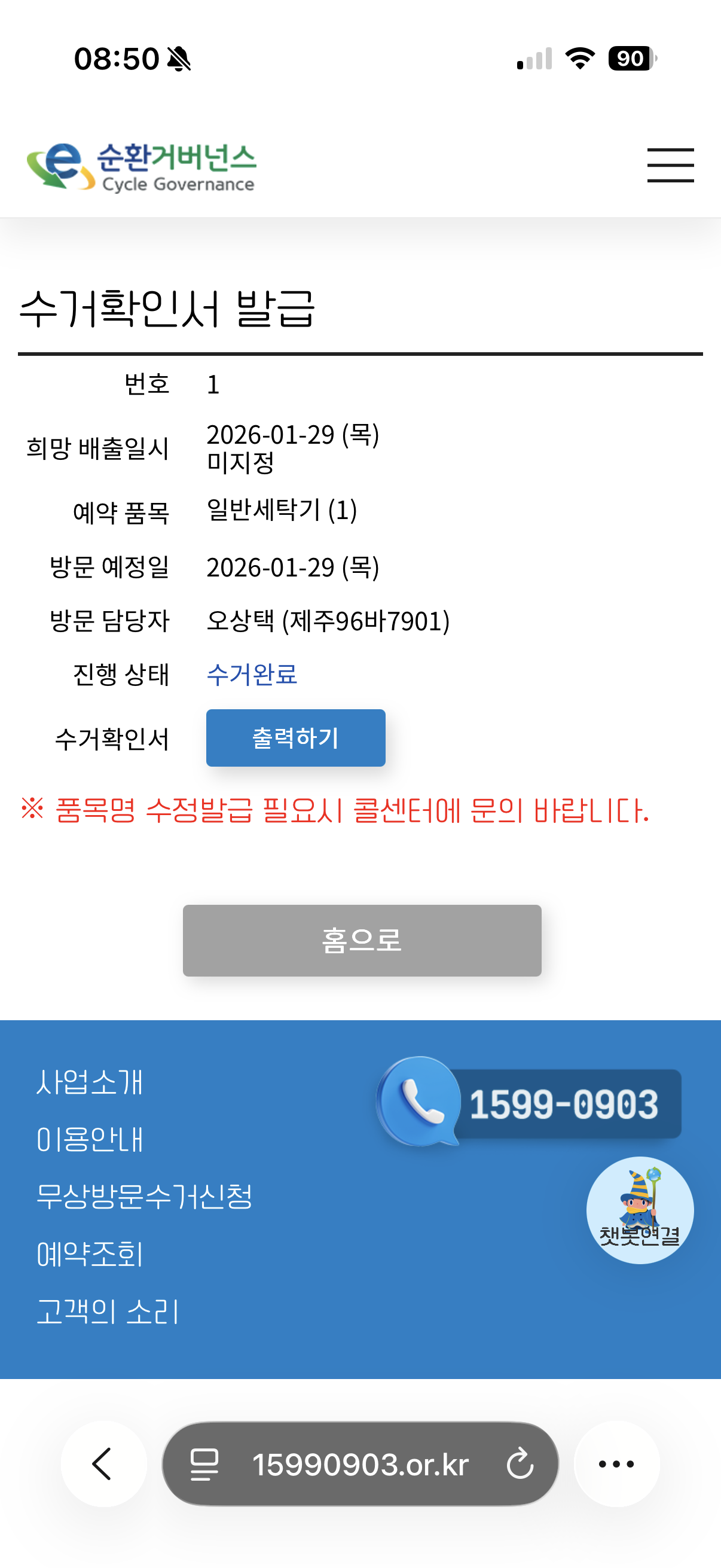The width and height of the screenshot is (721, 1568).
Task: Open the page settings icon in address bar
Action: click(204, 1464)
